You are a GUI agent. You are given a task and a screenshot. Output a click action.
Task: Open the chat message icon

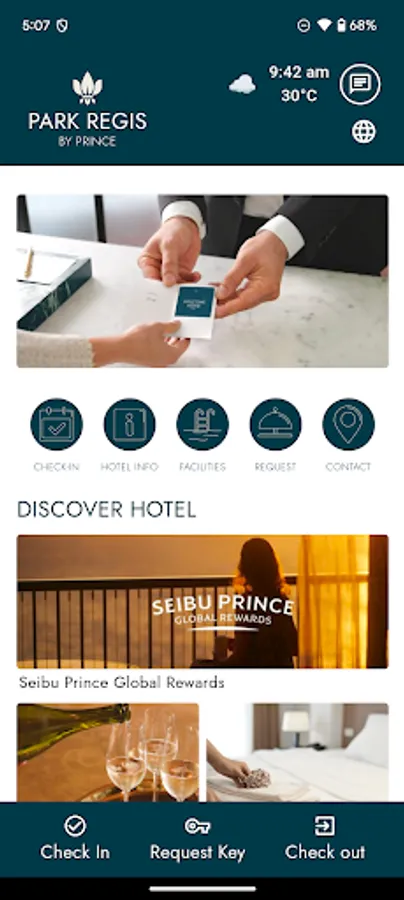[360, 84]
